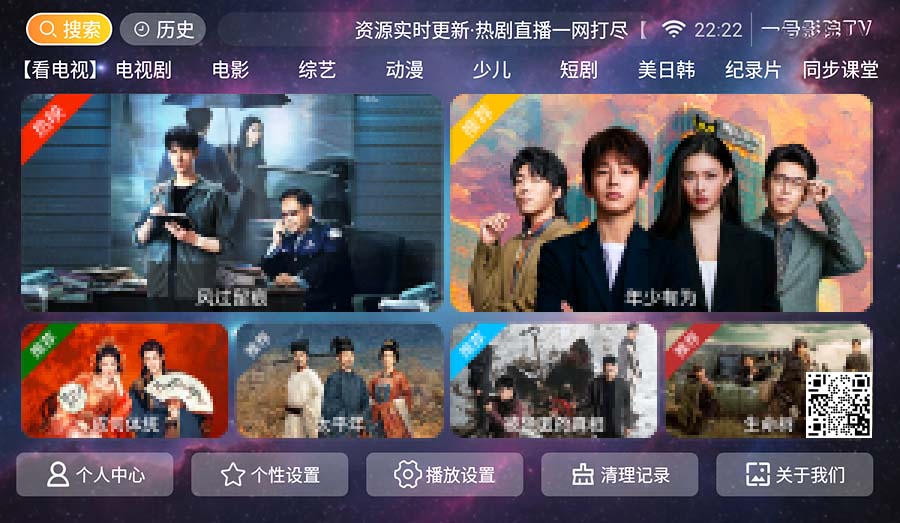Image resolution: width=900 pixels, height=523 pixels.
Task: Switch to the 少儿 tab
Action: pos(491,70)
